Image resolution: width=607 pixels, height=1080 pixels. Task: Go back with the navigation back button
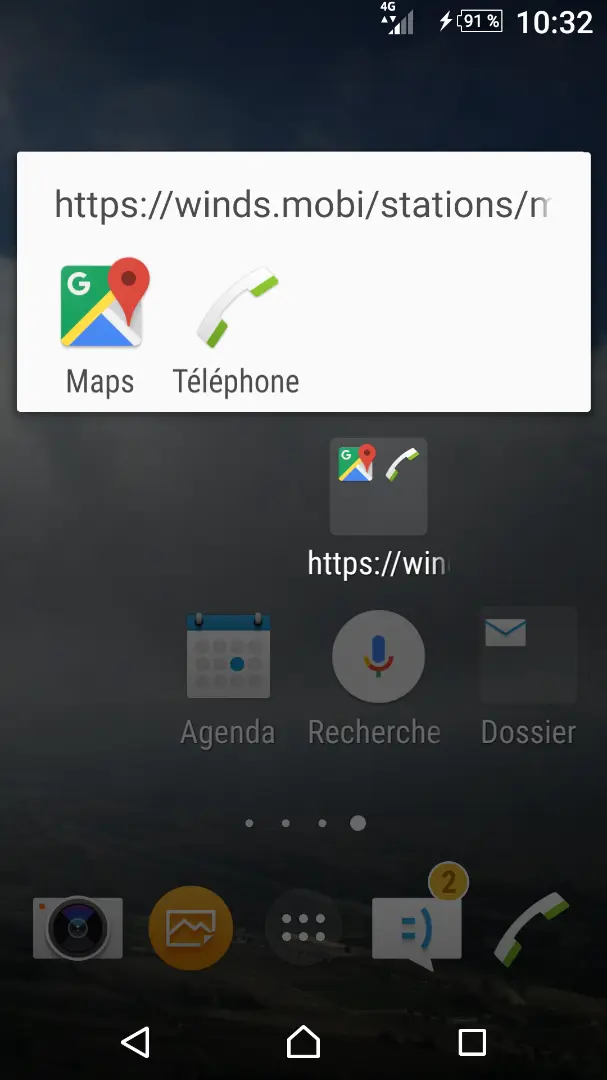[x=135, y=1042]
